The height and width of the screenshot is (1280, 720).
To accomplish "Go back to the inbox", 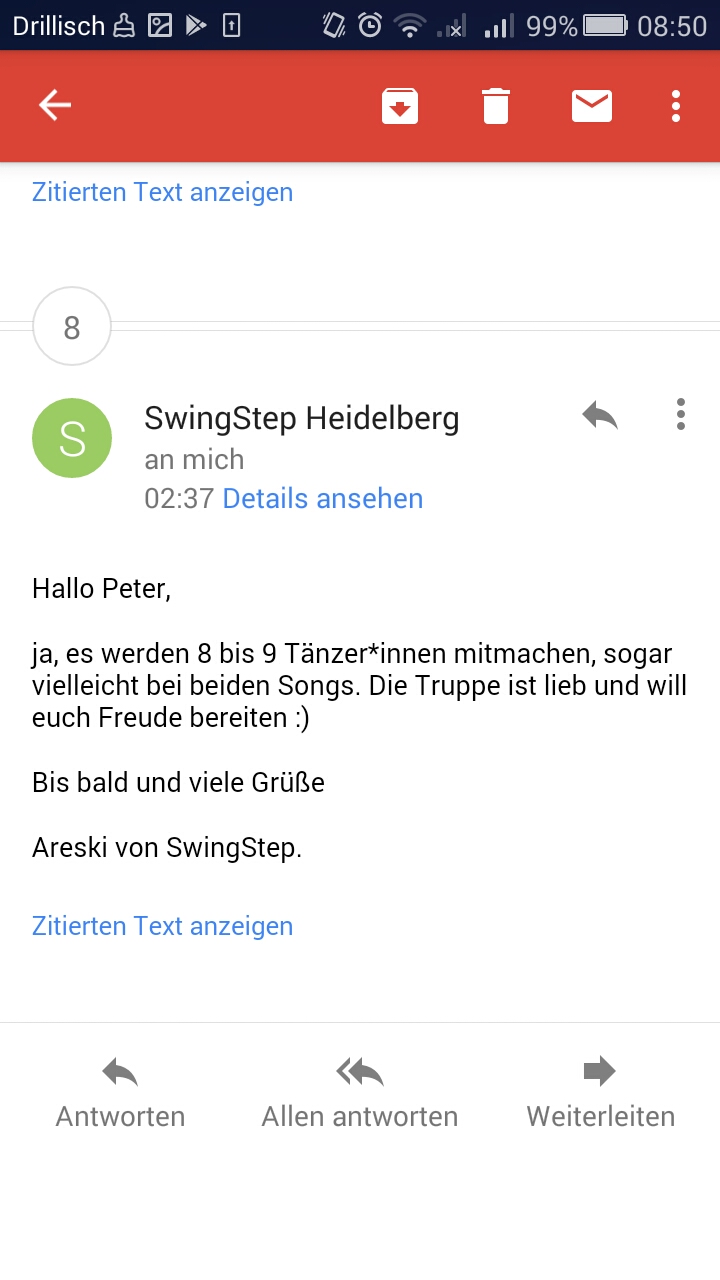I will (55, 105).
